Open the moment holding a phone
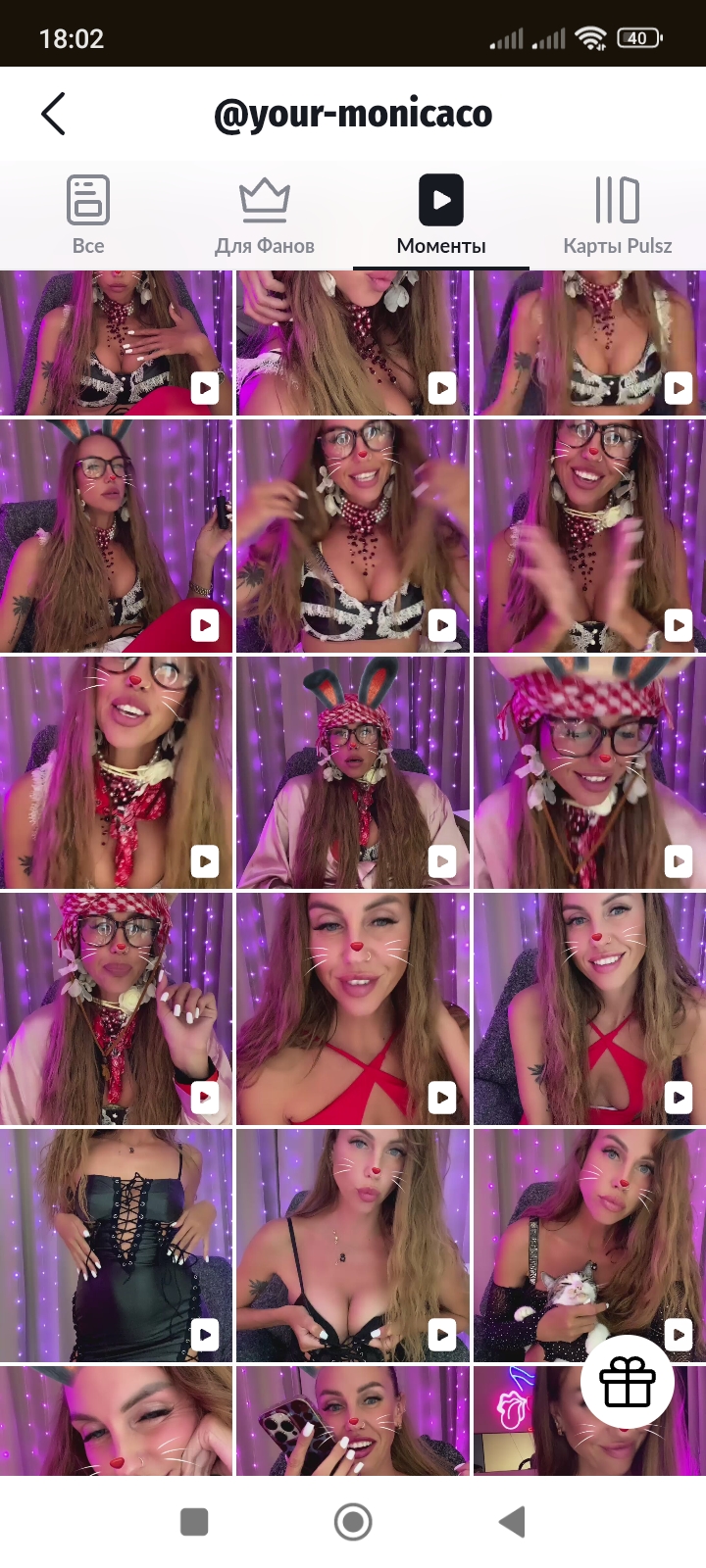Viewport: 706px width, 1568px height. [x=352, y=1421]
